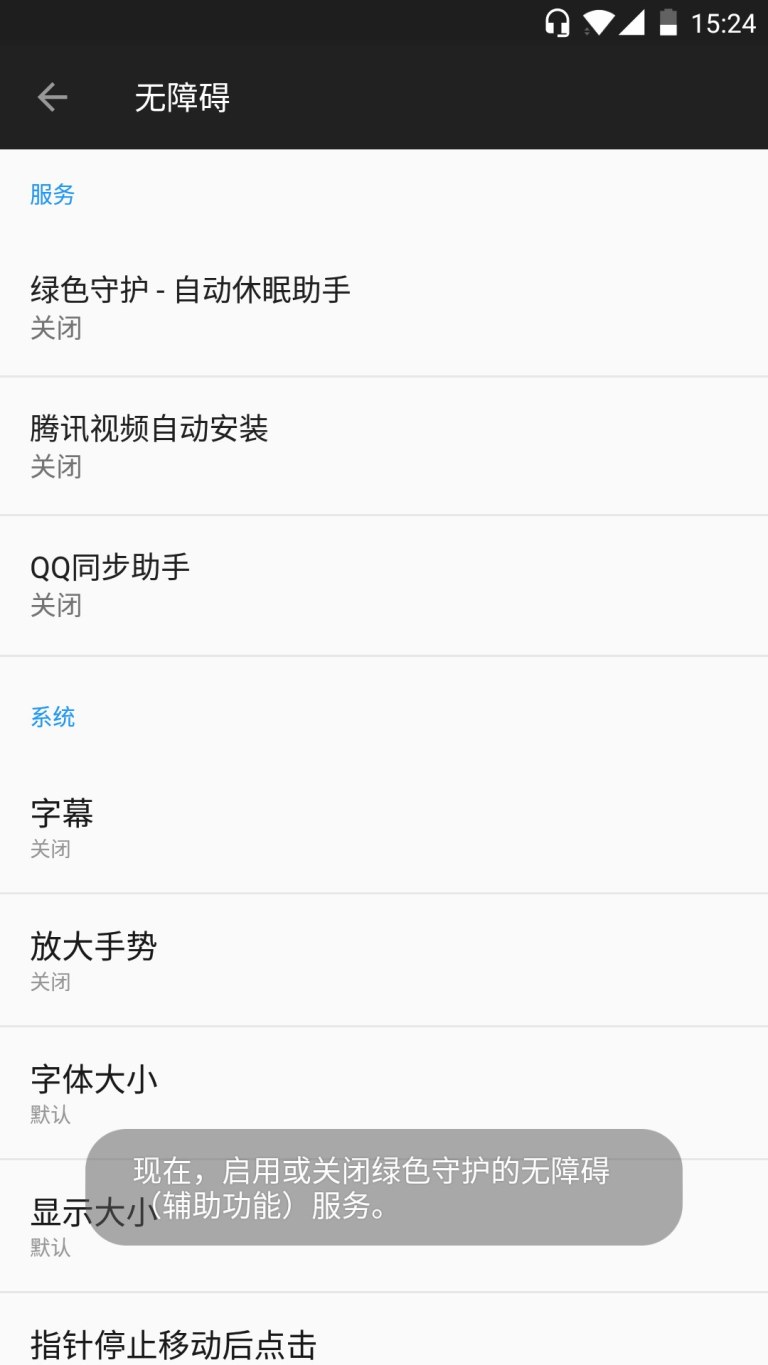The image size is (768, 1365).
Task: Tap the headphone icon in status bar
Action: 557,22
